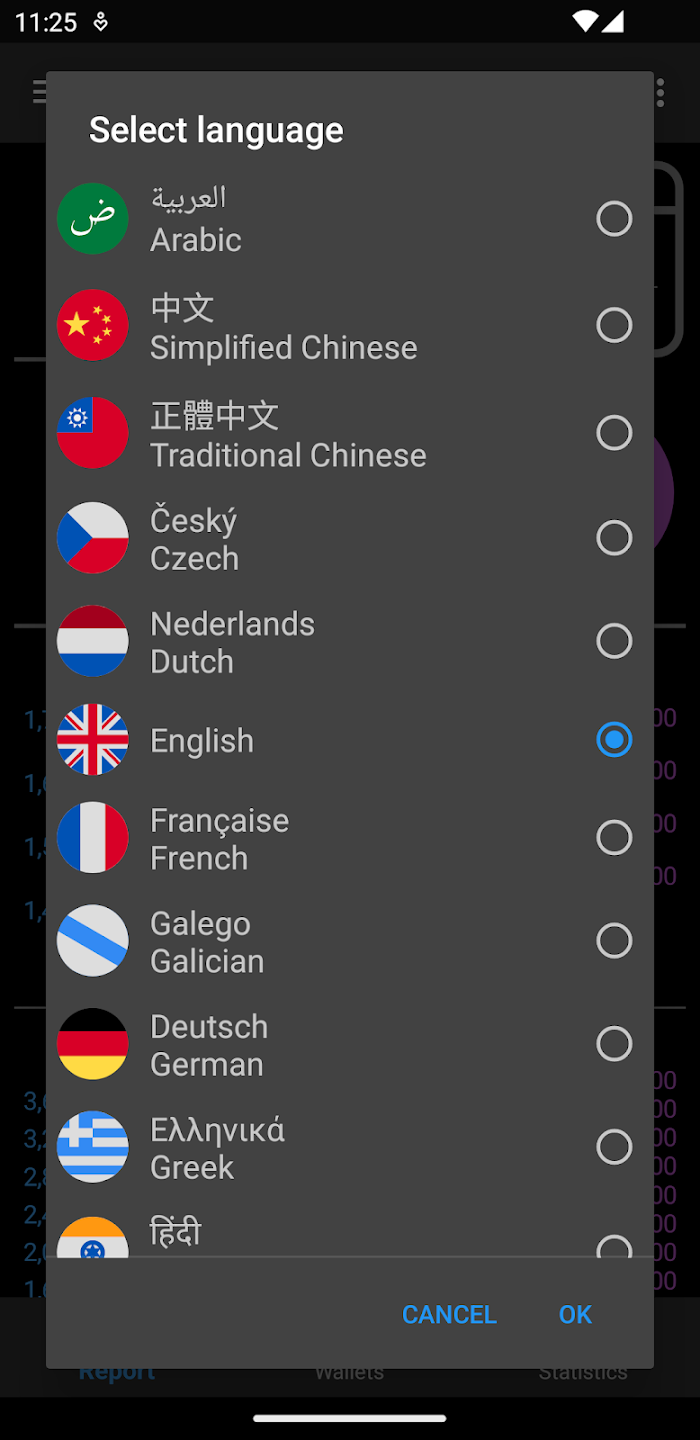Select Galician language
This screenshot has height=1440, width=700.
350,941
